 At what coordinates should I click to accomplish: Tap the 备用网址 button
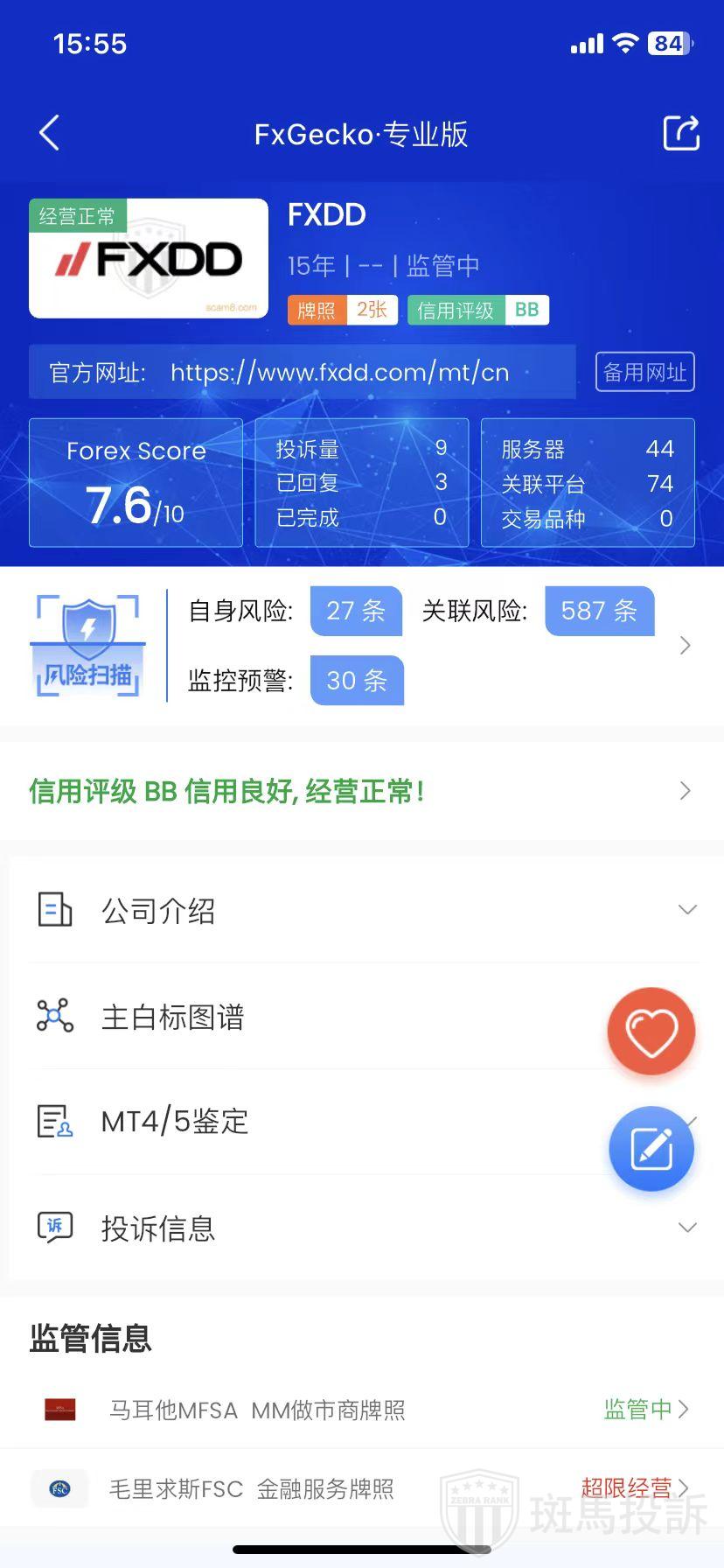pyautogui.click(x=644, y=373)
